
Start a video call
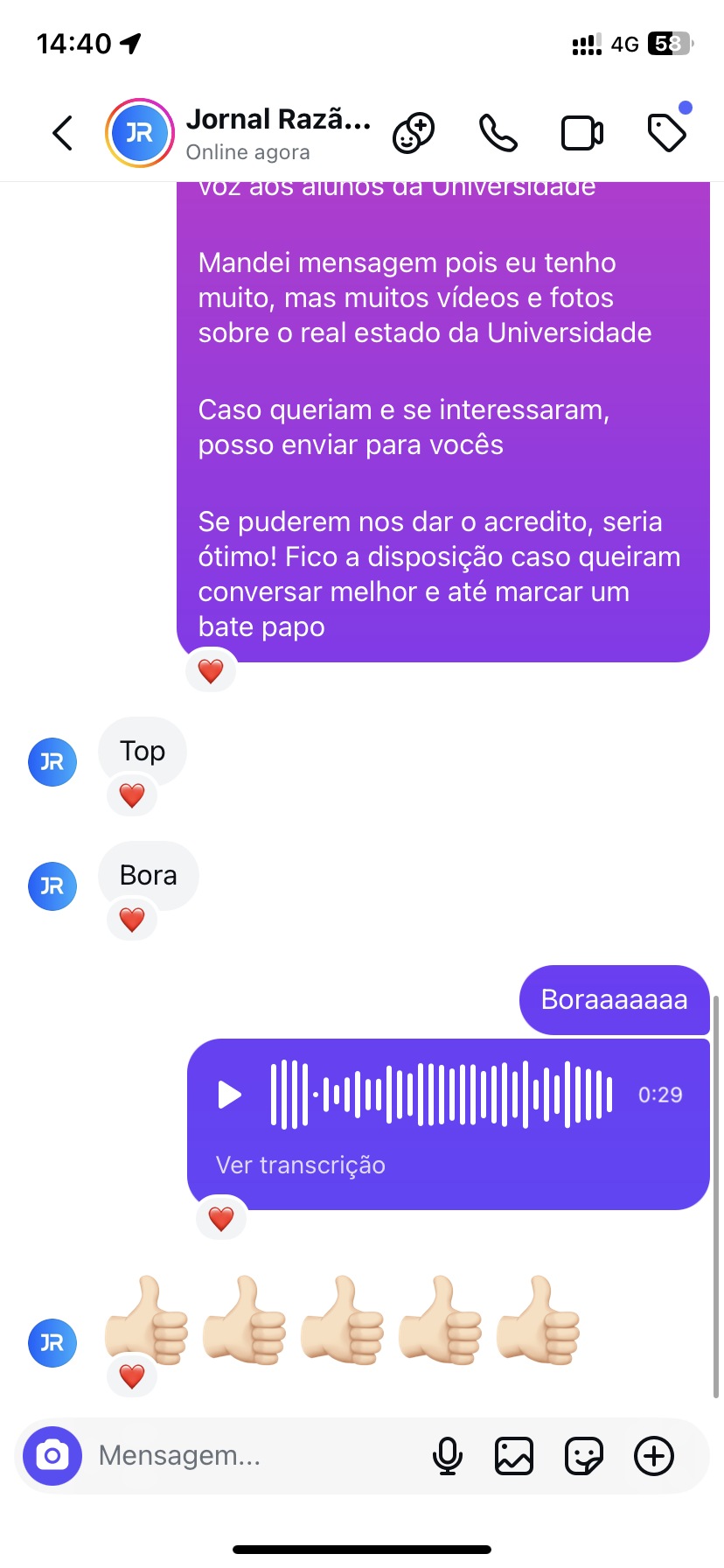click(x=581, y=134)
